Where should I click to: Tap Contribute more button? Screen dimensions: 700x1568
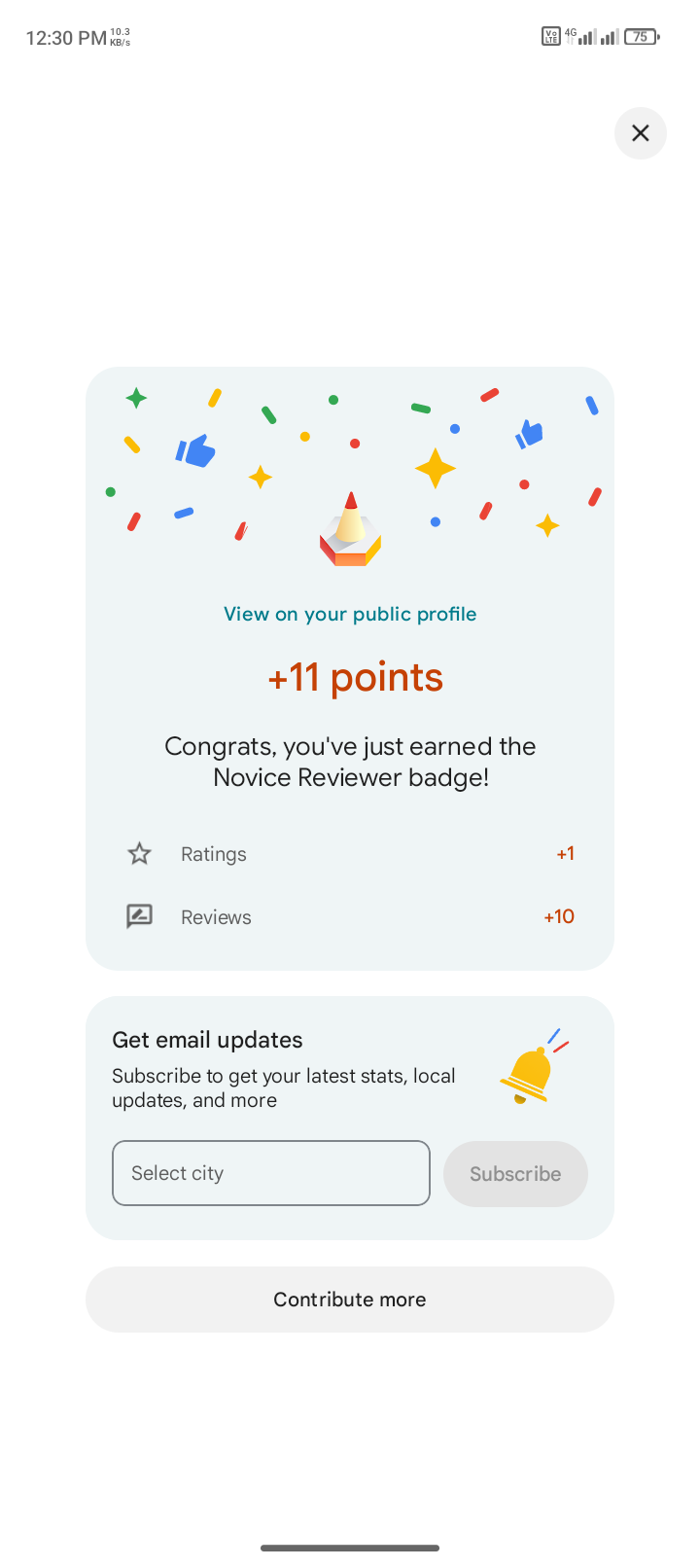pos(350,1300)
